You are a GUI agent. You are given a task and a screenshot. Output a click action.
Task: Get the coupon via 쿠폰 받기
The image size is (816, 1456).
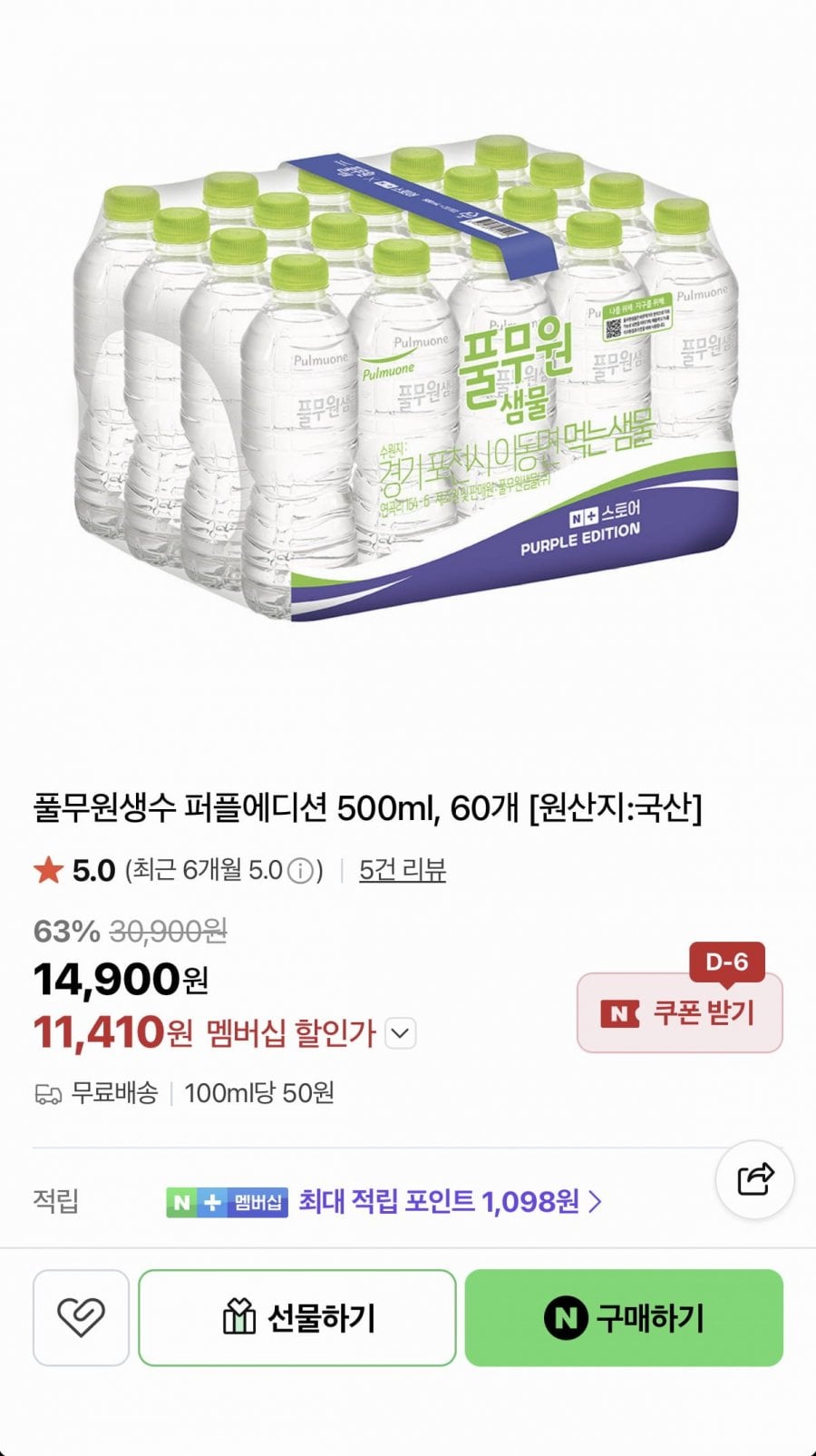[680, 1013]
